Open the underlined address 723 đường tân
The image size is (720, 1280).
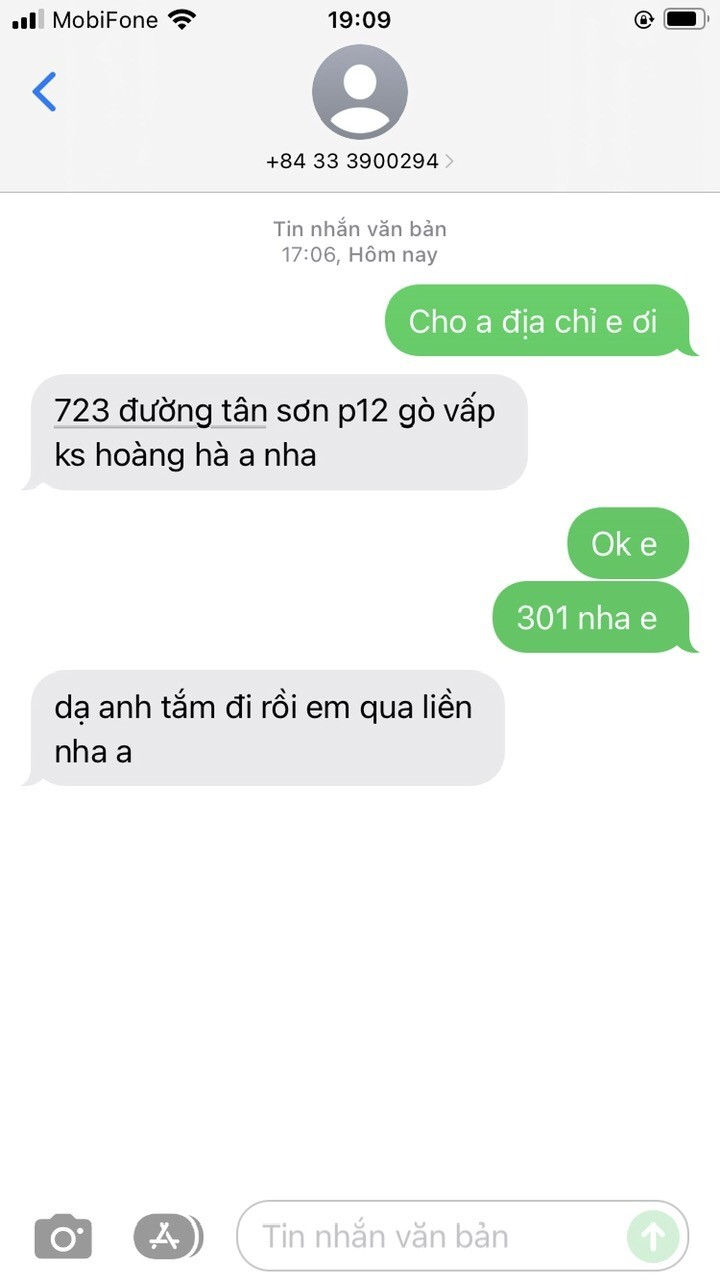(160, 411)
